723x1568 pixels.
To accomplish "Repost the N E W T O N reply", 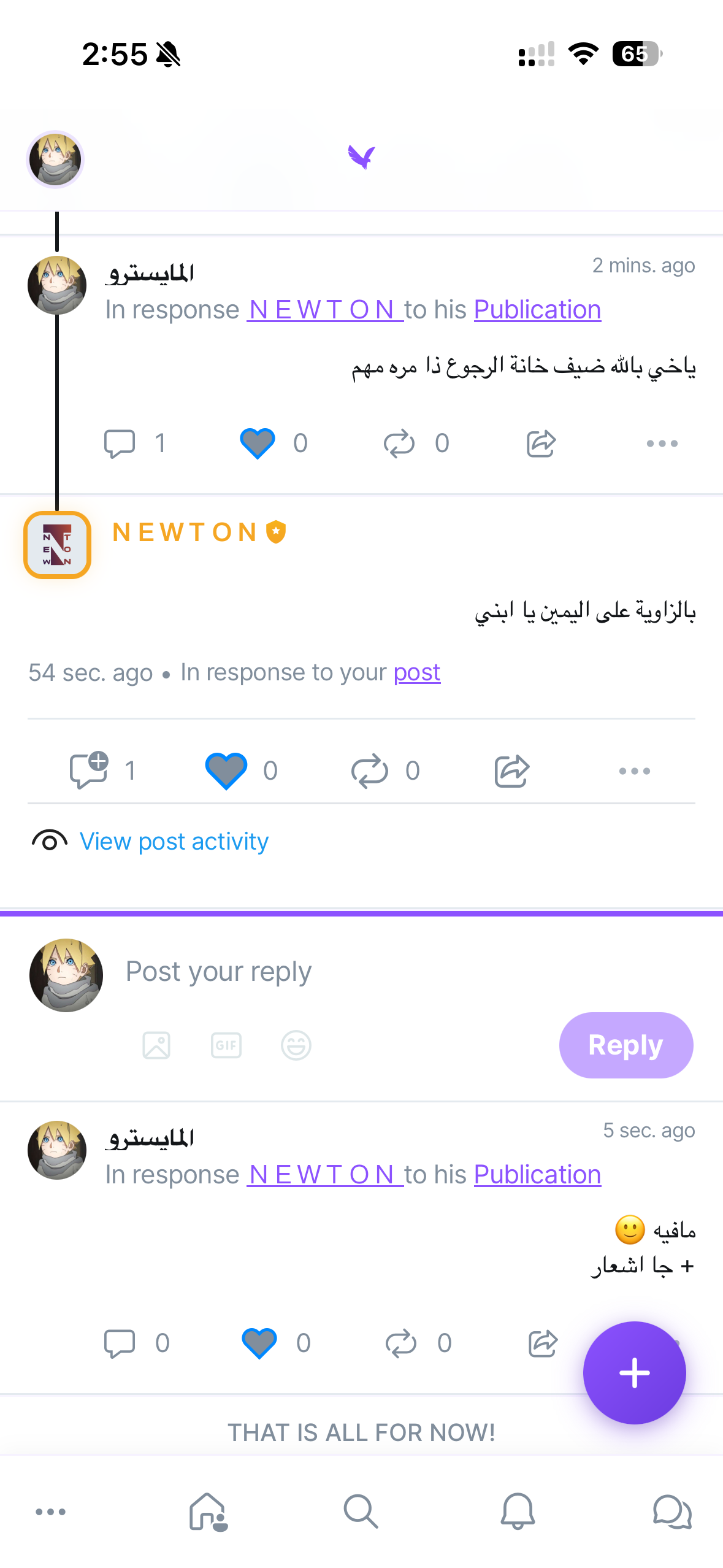I will coord(369,771).
